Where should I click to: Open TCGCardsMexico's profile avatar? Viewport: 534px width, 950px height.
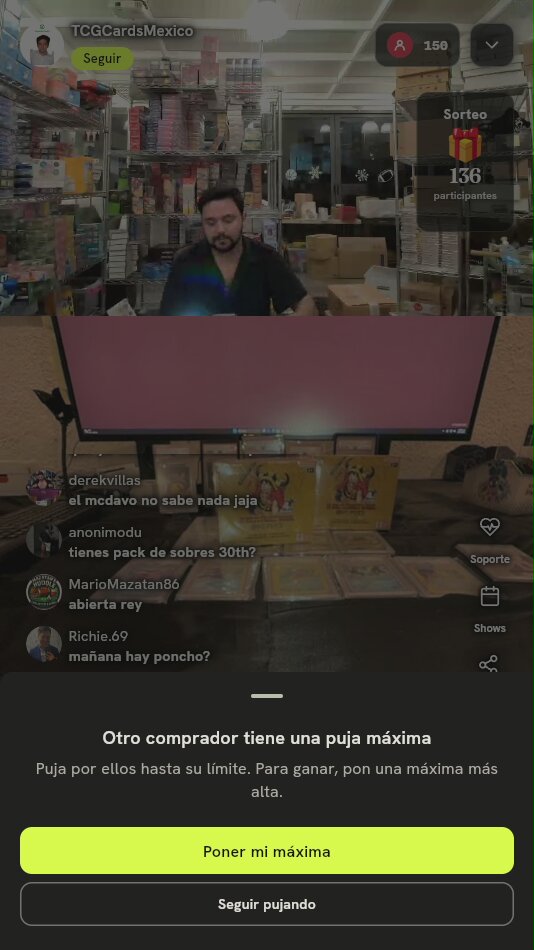42,45
